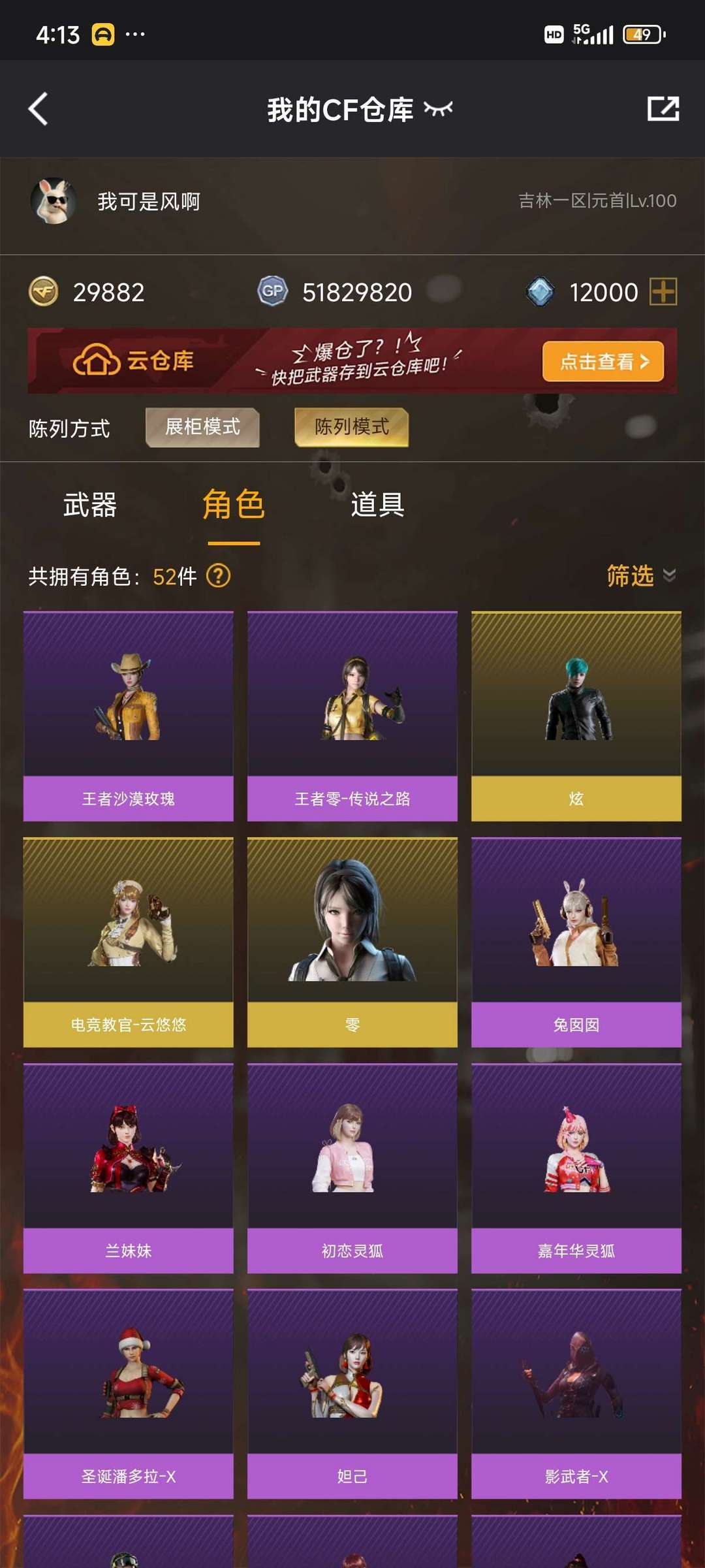Select 陈列模式 display mode
Viewport: 705px width, 1568px height.
(352, 427)
